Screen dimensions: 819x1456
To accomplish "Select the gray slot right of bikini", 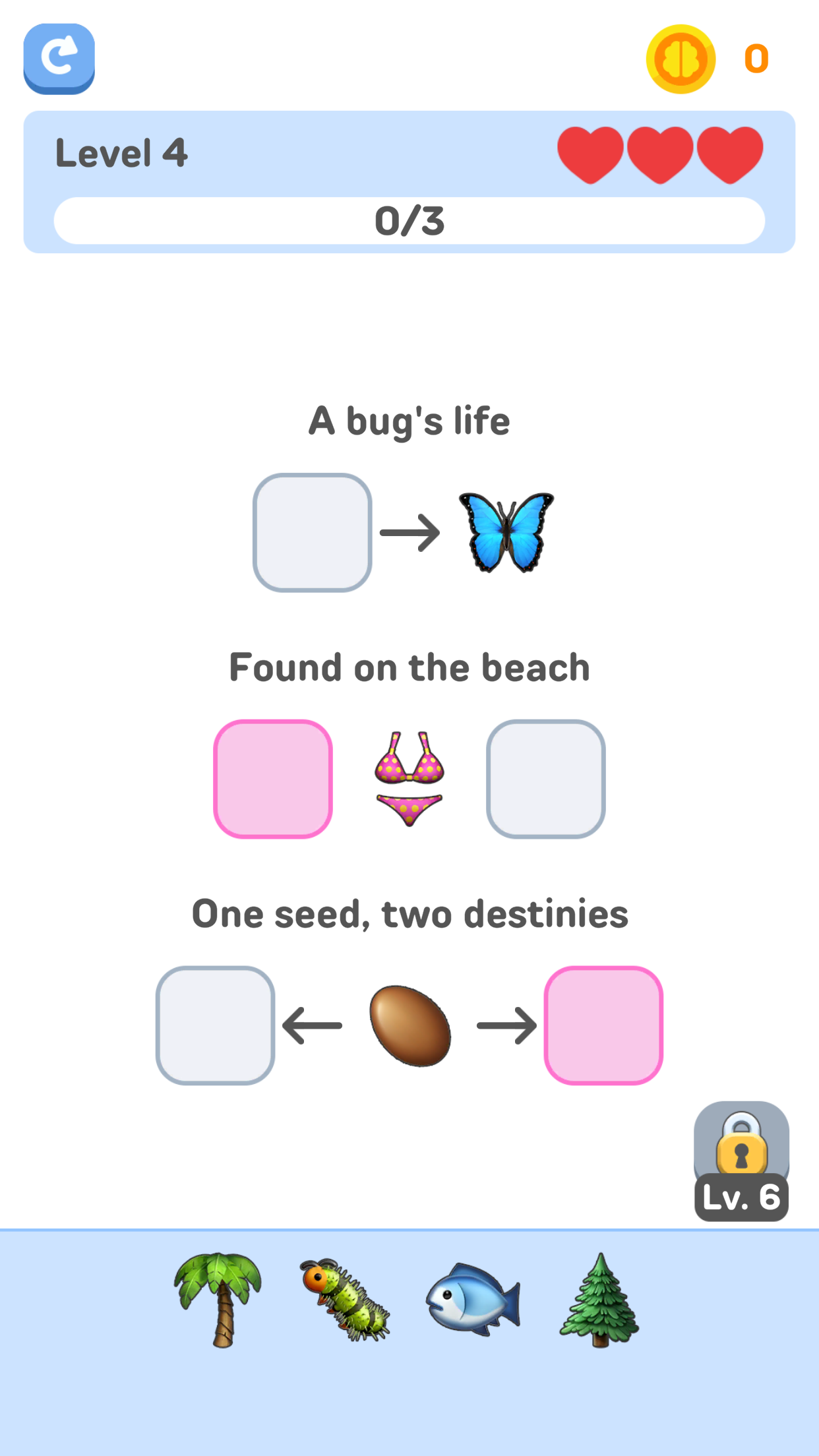I will coord(546,779).
